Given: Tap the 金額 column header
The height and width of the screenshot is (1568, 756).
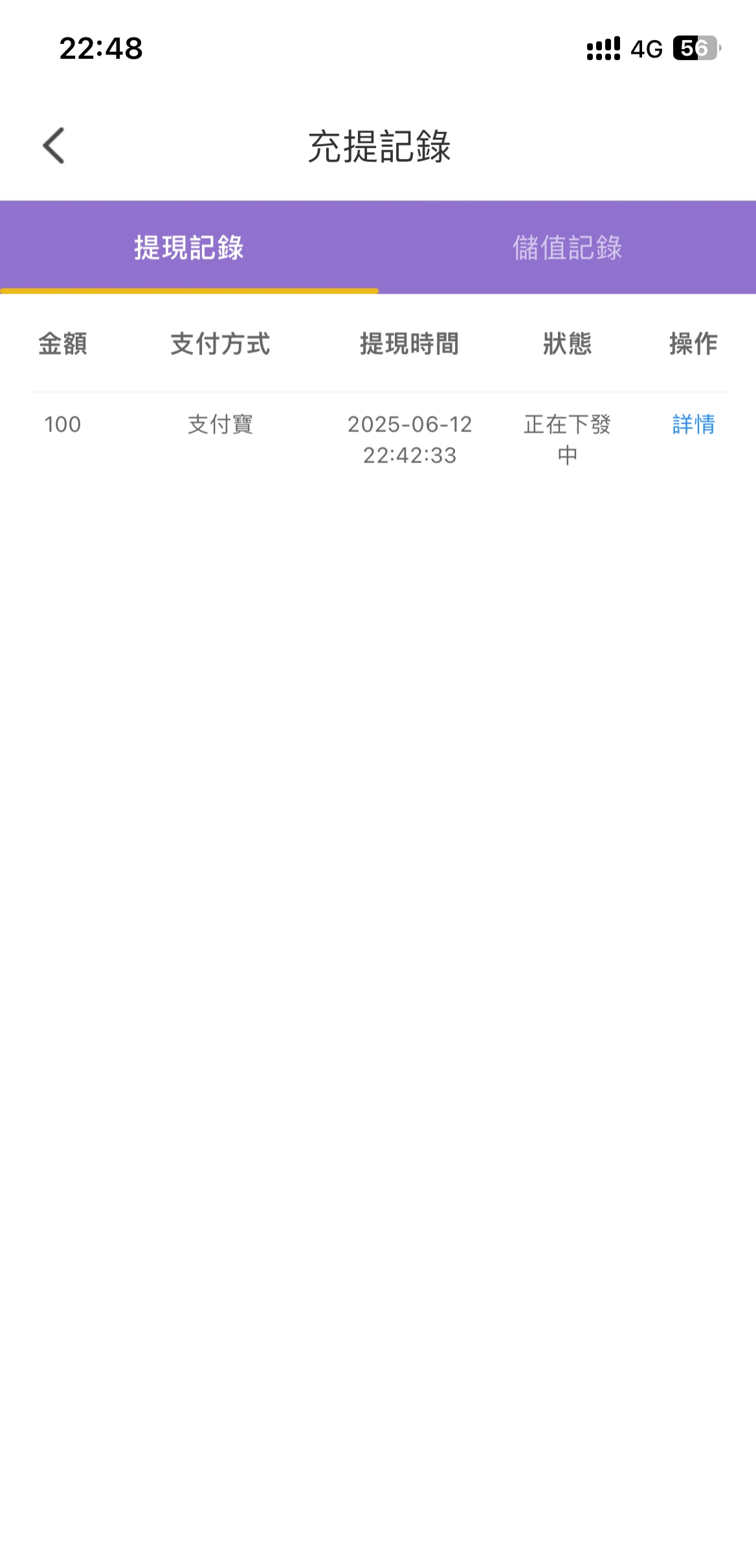Looking at the screenshot, I should point(63,345).
